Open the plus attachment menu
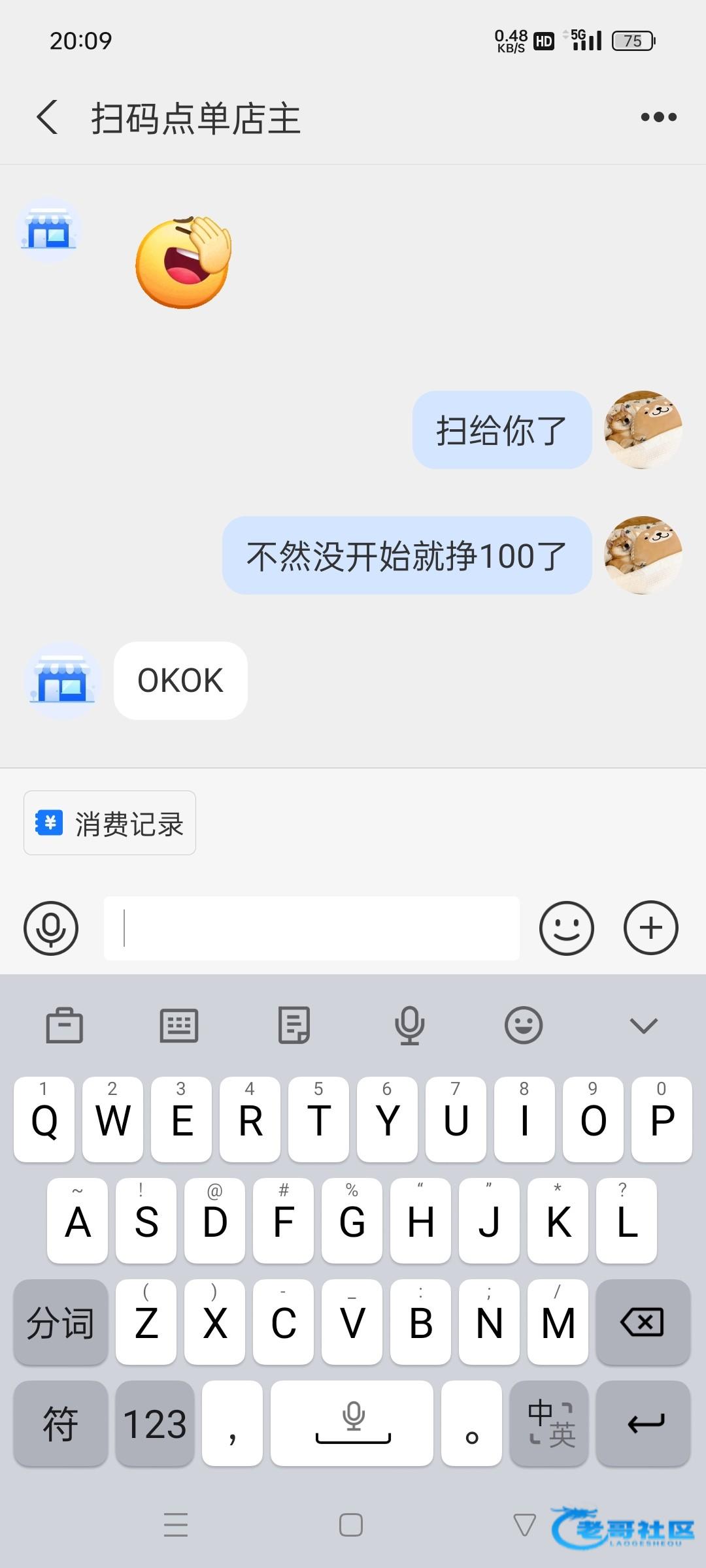Screen dimensions: 706x1568 [x=651, y=928]
